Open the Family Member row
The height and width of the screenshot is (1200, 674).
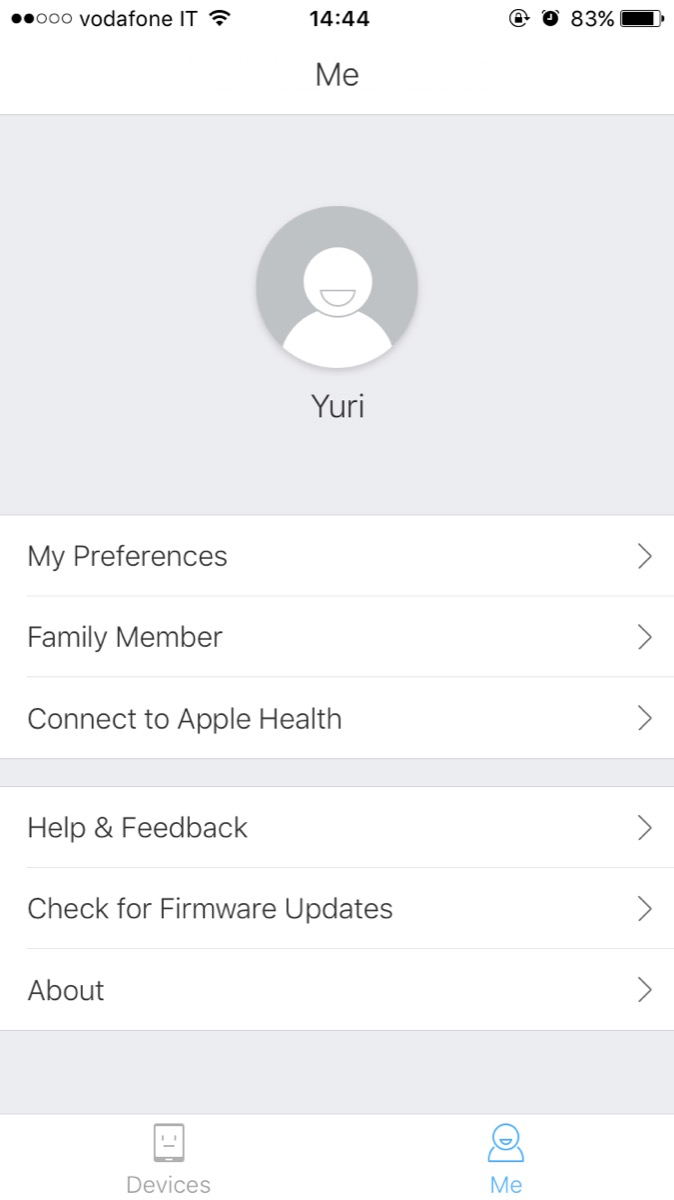click(337, 637)
